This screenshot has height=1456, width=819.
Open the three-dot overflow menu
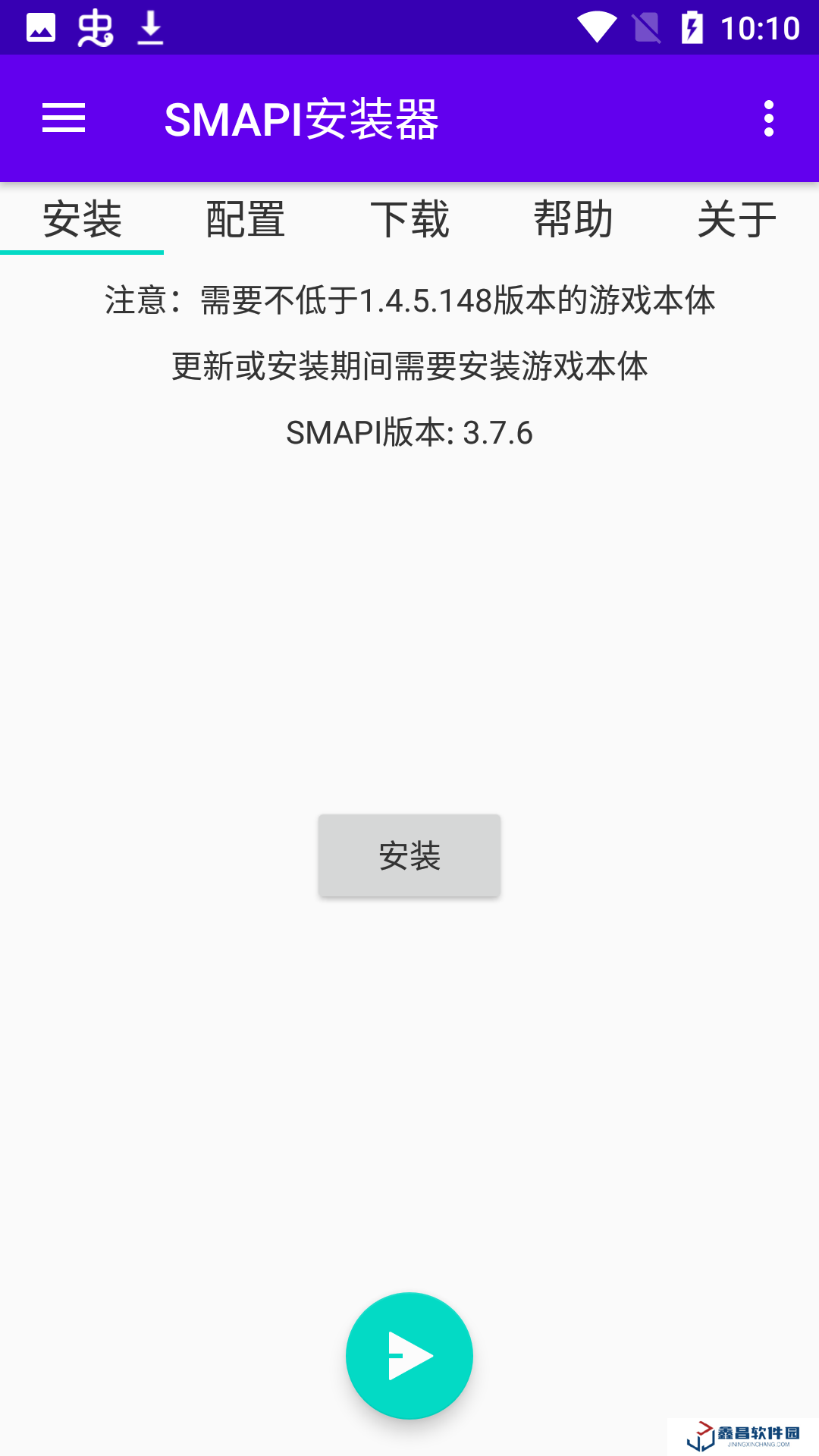[x=768, y=118]
